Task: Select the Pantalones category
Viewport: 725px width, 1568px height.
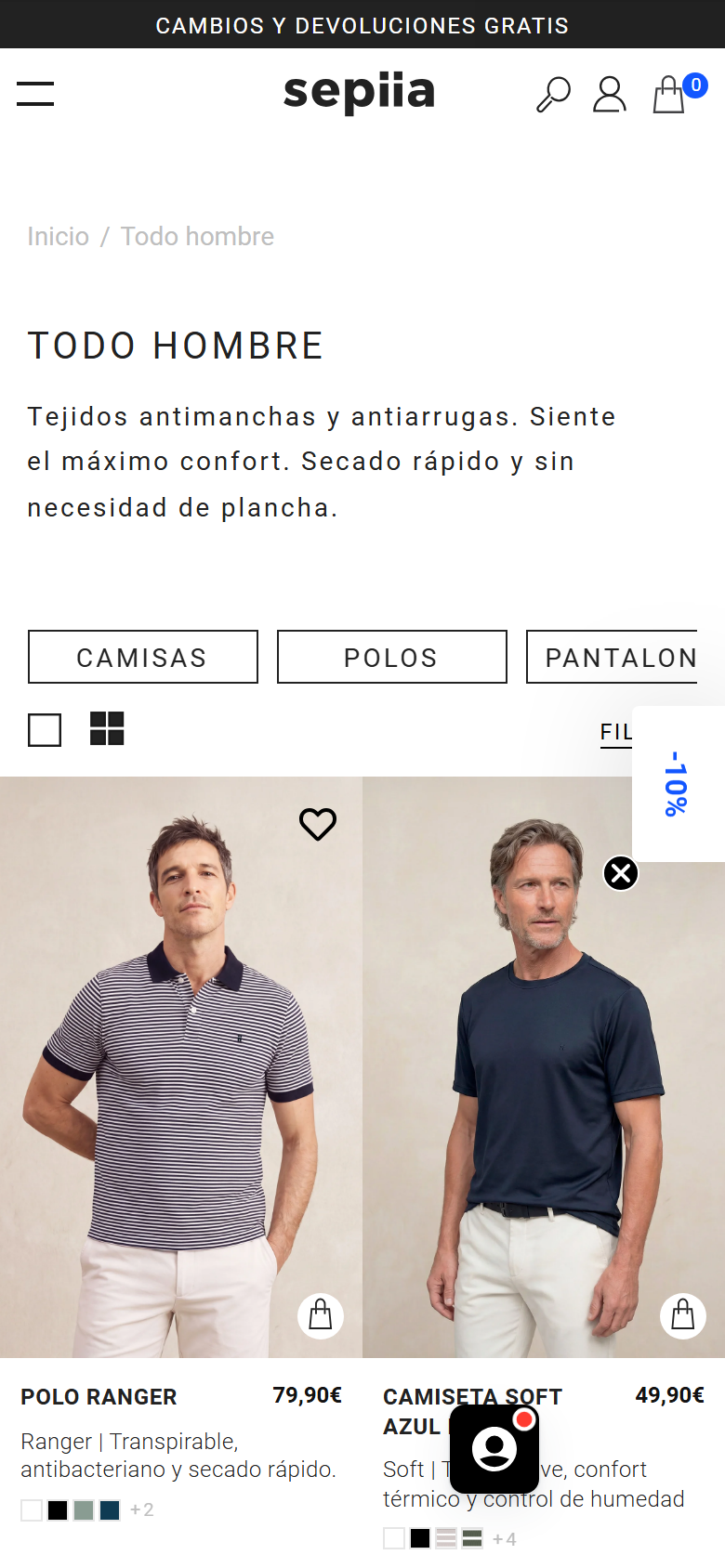Action: [x=612, y=657]
